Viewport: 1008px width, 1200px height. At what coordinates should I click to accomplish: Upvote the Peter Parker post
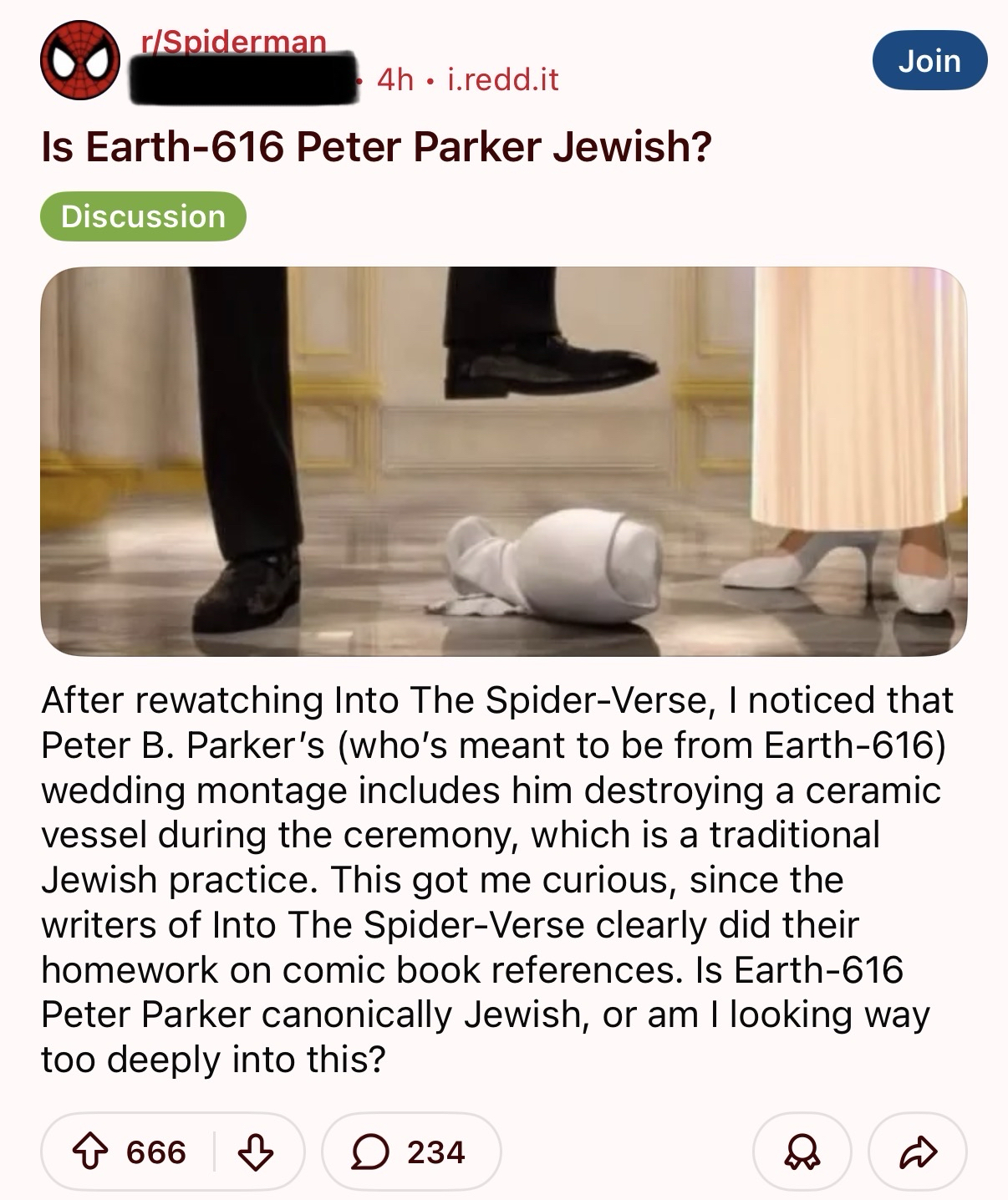(89, 1152)
